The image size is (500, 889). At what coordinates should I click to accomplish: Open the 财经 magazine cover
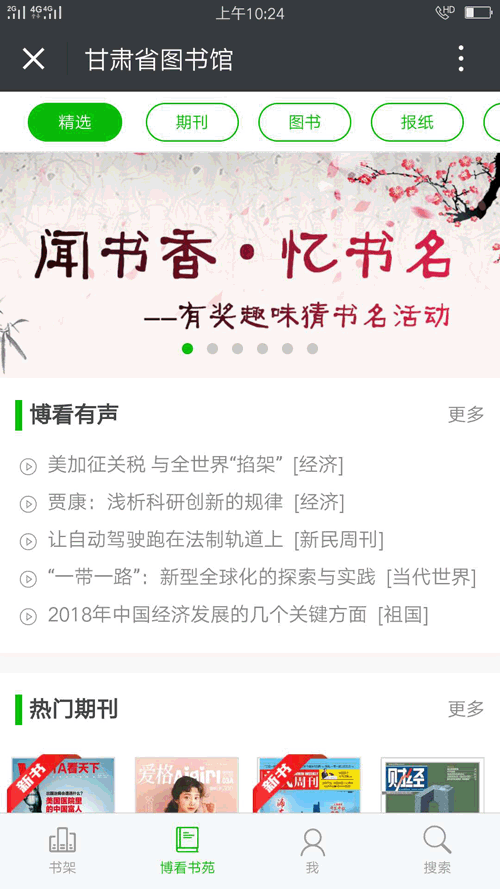coord(433,785)
